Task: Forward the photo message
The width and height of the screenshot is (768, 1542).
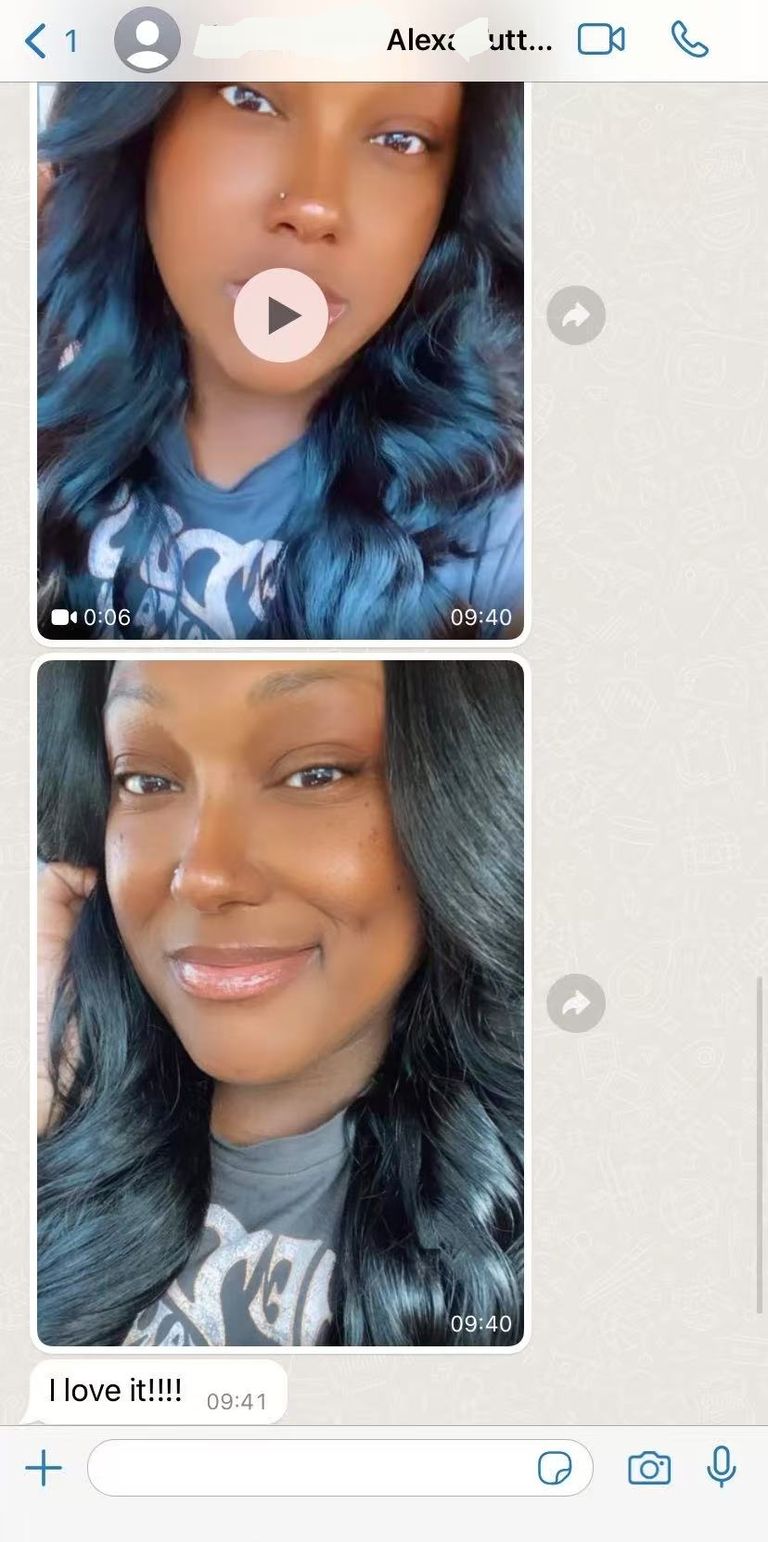Action: (x=576, y=1003)
